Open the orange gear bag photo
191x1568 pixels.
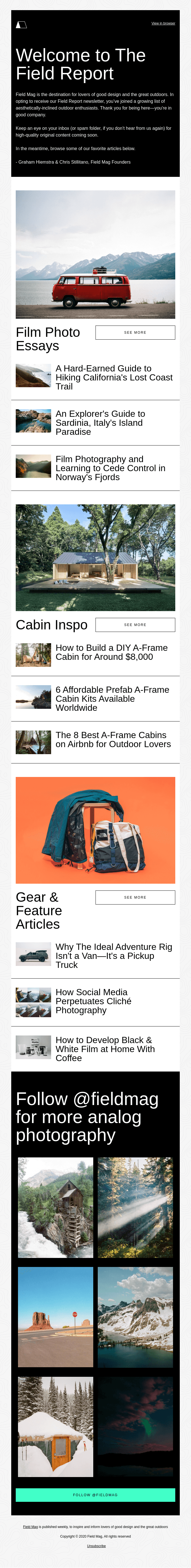click(95, 830)
